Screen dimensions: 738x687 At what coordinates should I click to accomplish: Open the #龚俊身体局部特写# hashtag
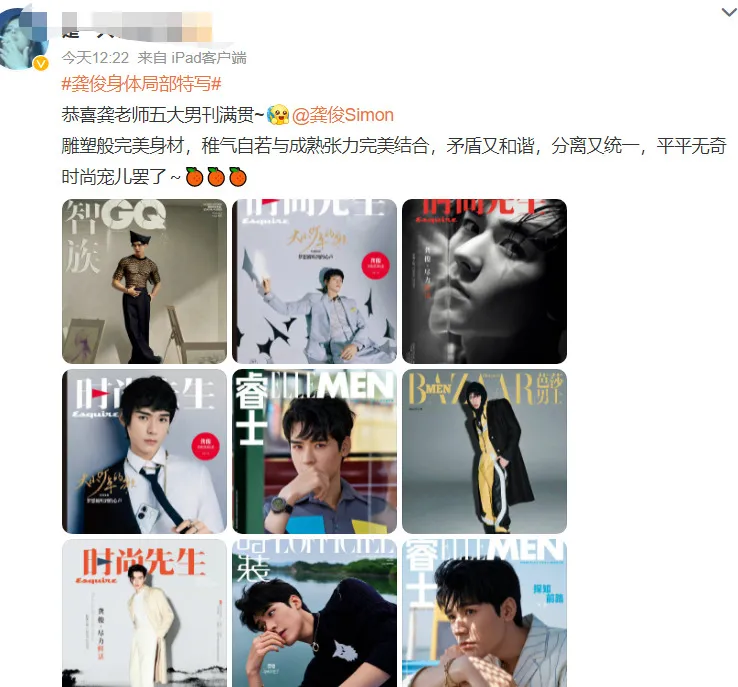[141, 84]
